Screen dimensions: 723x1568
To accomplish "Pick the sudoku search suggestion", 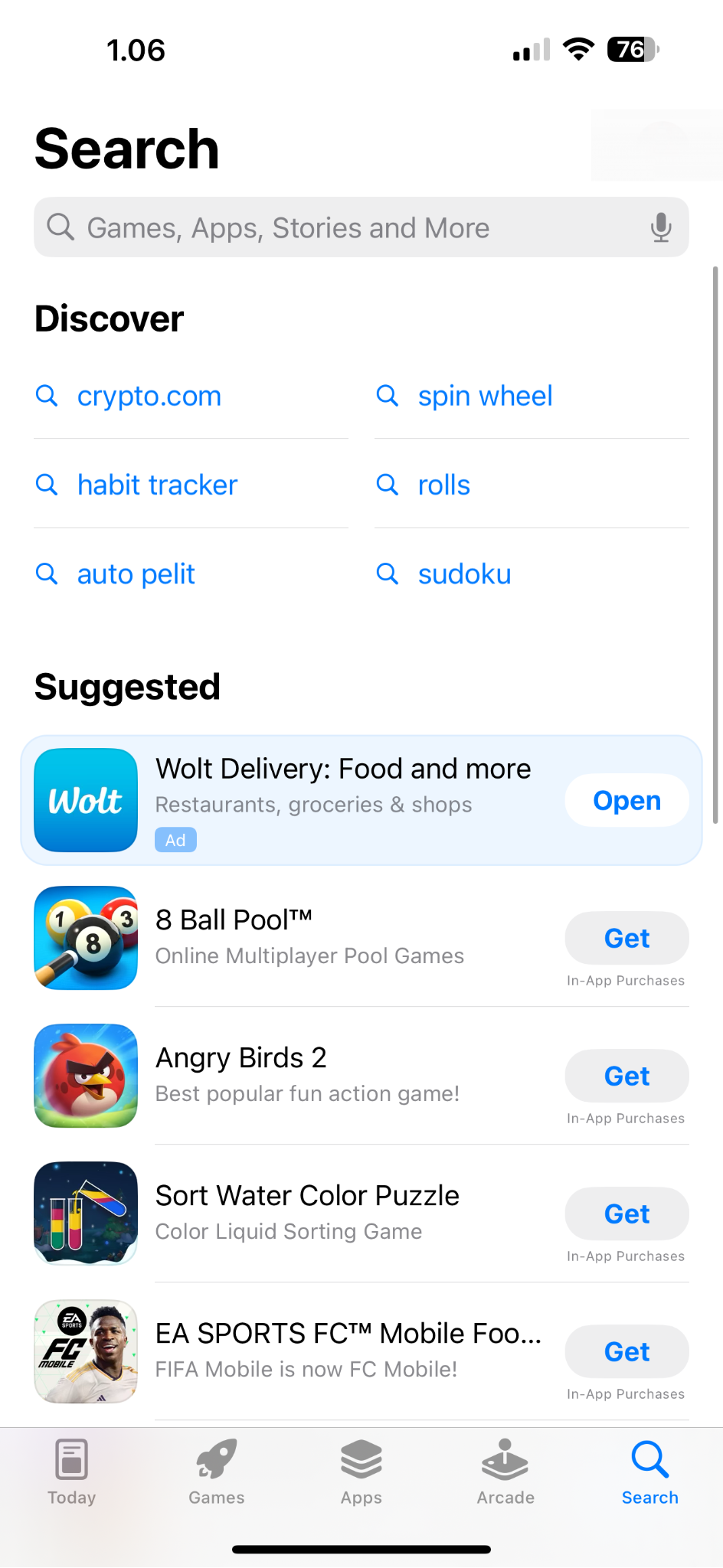I will pyautogui.click(x=464, y=573).
